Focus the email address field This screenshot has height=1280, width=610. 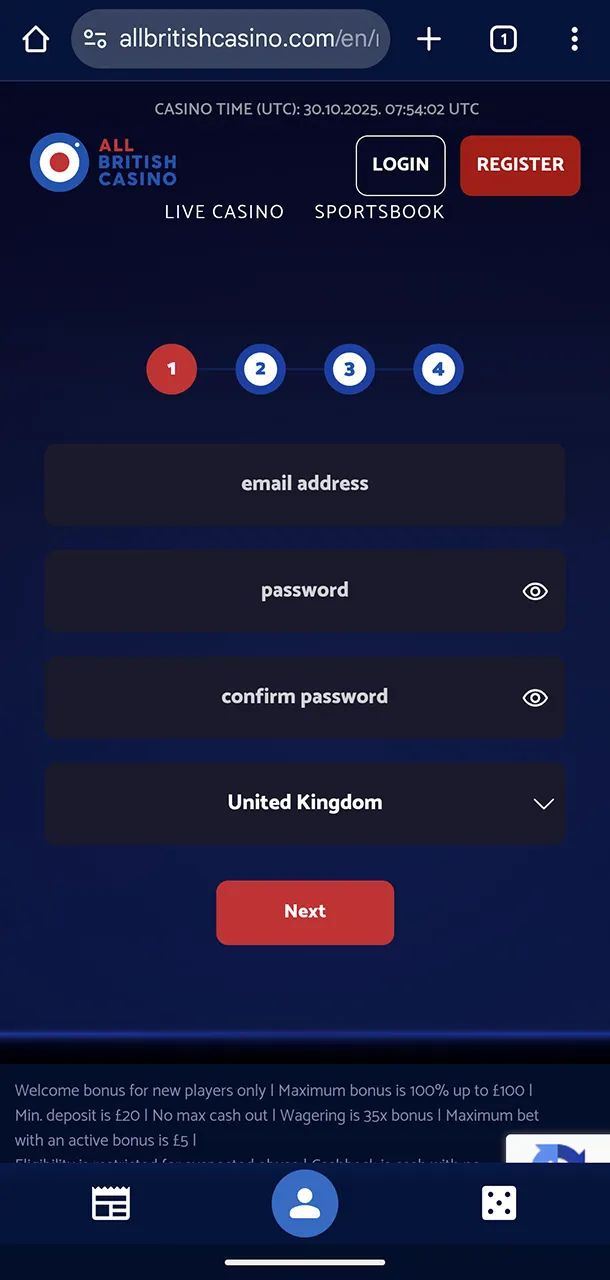(x=304, y=484)
